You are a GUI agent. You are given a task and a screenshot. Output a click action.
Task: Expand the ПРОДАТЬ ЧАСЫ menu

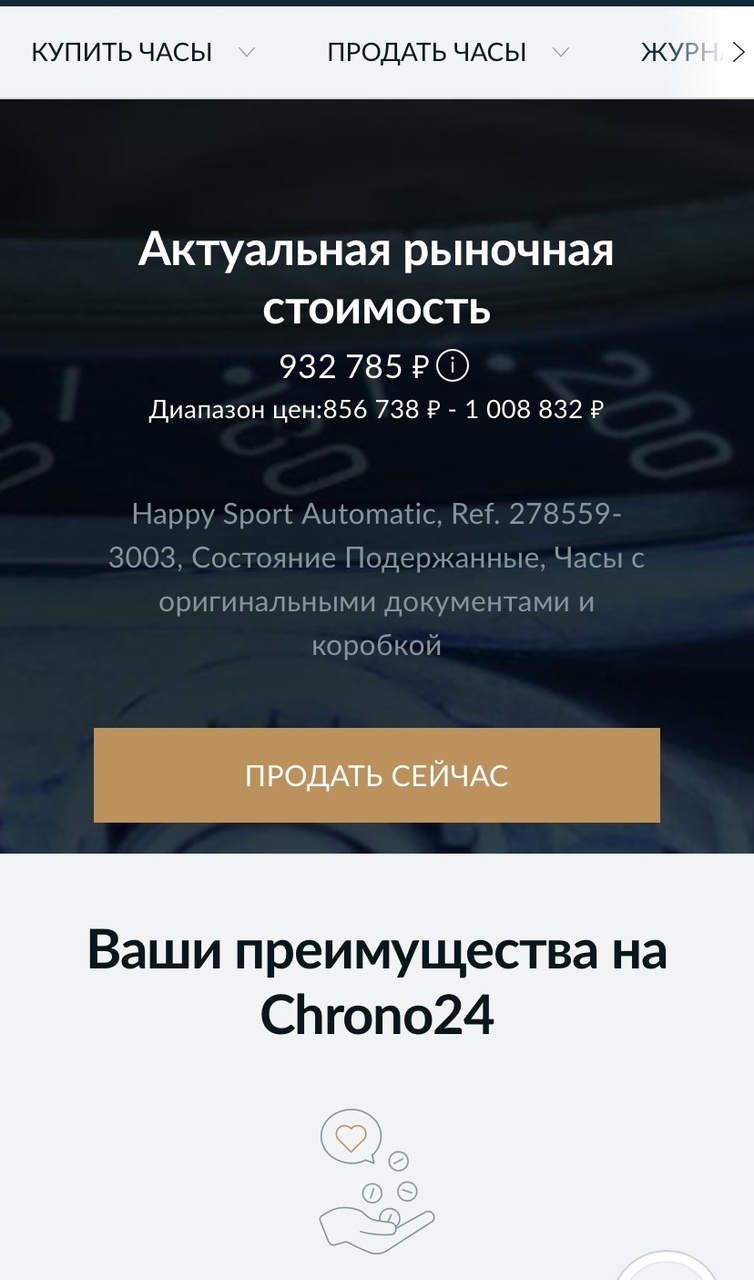tap(447, 53)
